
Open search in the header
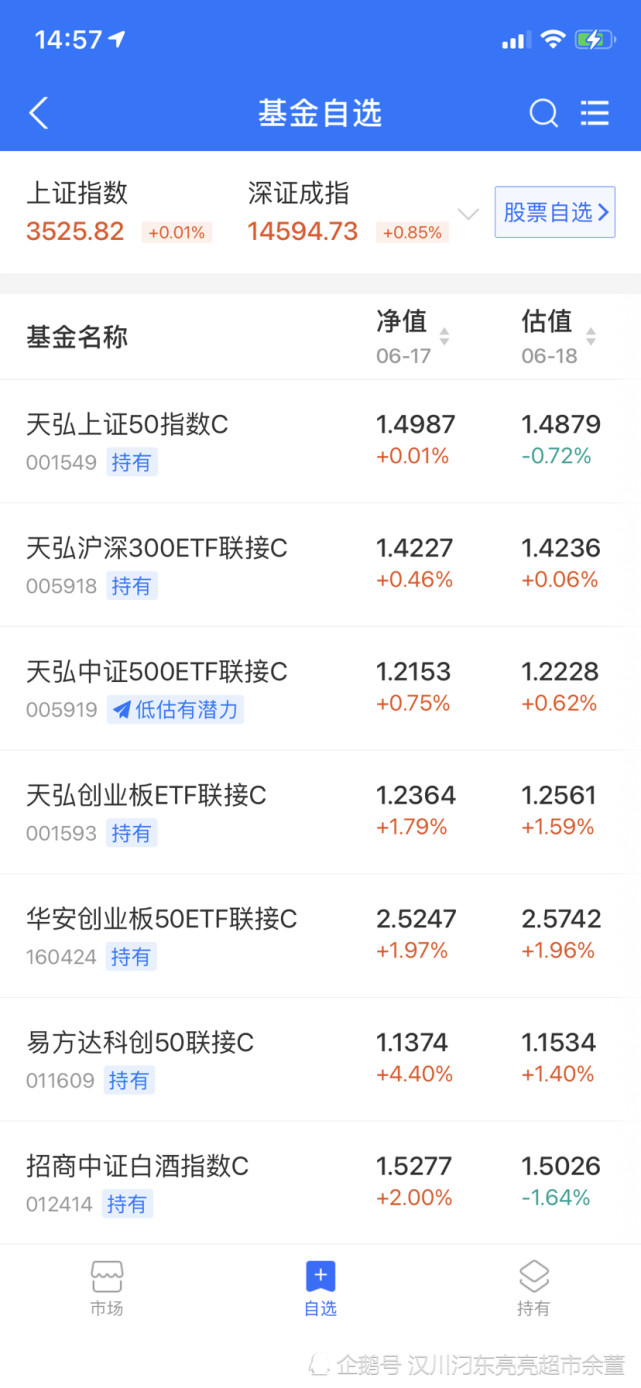543,113
